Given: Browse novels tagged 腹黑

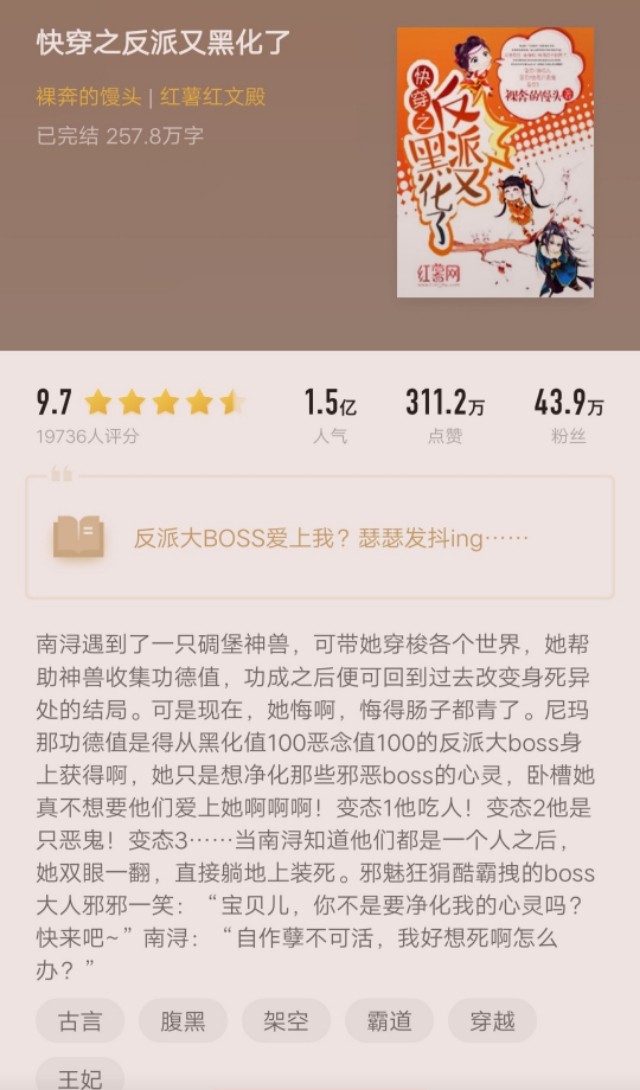Looking at the screenshot, I should [x=183, y=1021].
